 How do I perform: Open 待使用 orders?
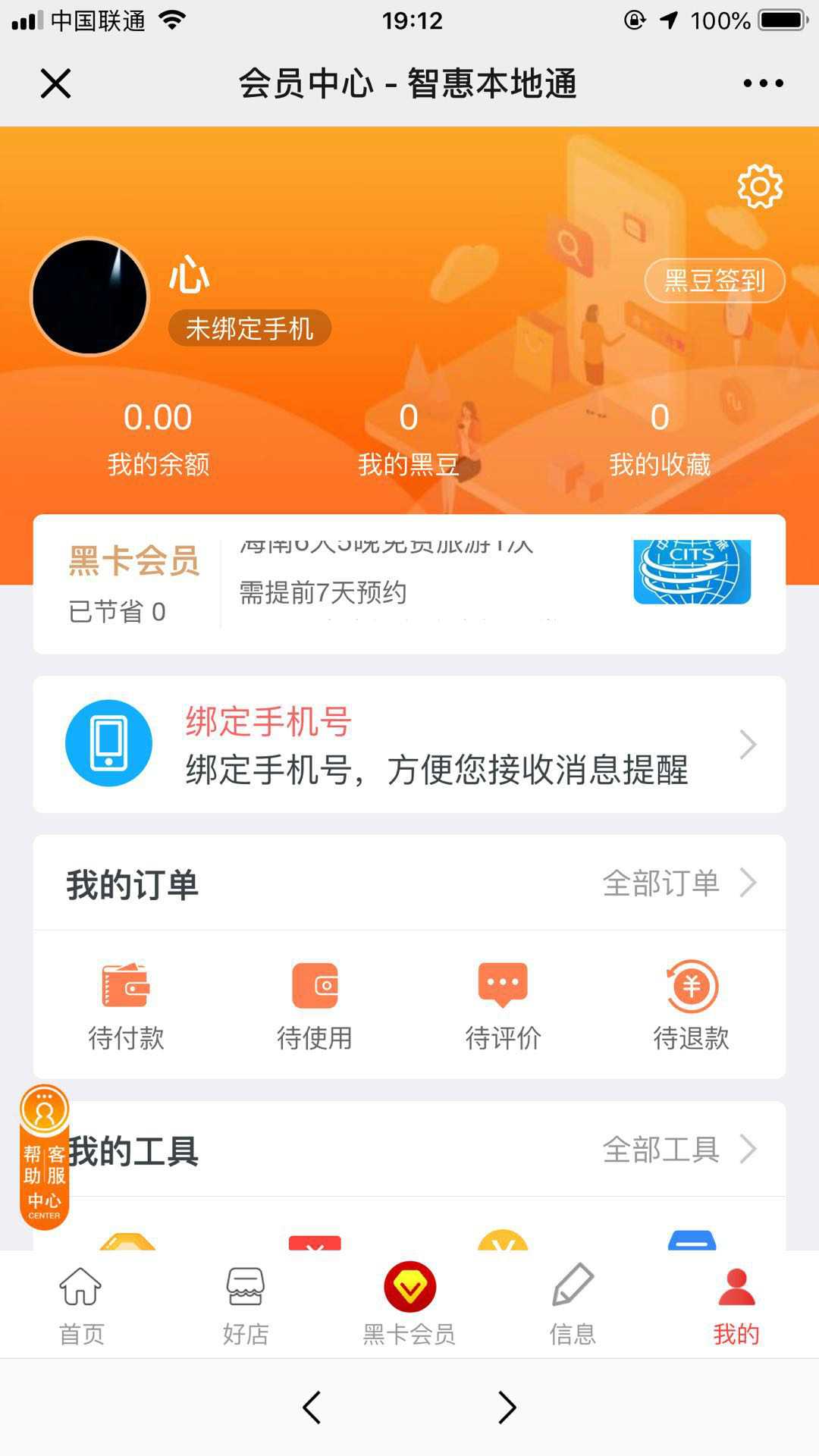coord(315,1005)
